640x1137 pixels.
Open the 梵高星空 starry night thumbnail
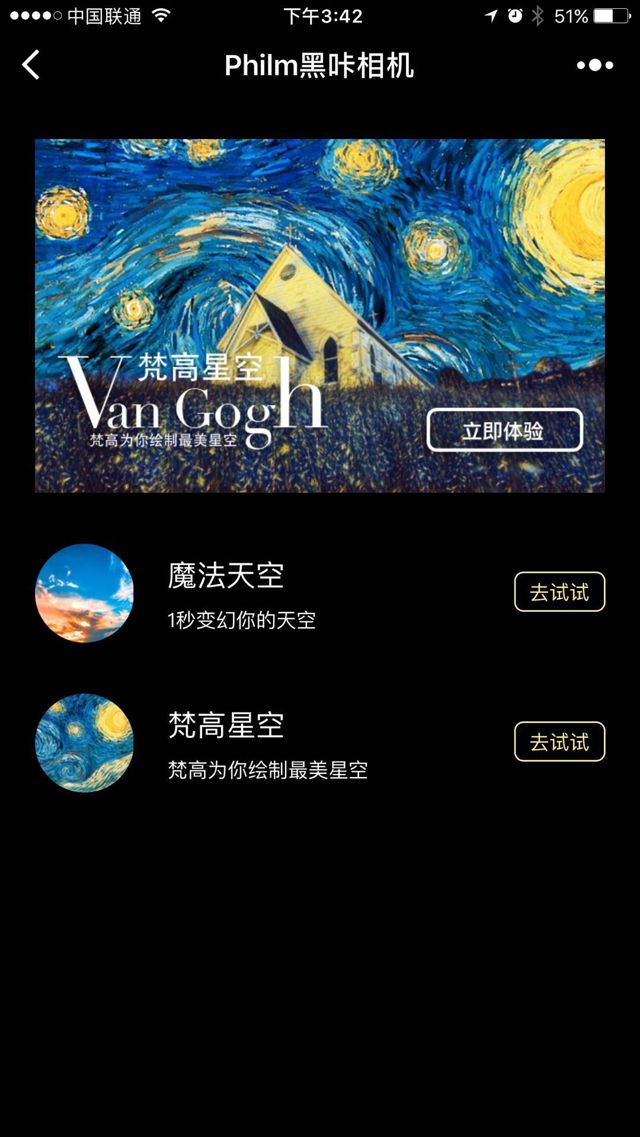coord(84,743)
